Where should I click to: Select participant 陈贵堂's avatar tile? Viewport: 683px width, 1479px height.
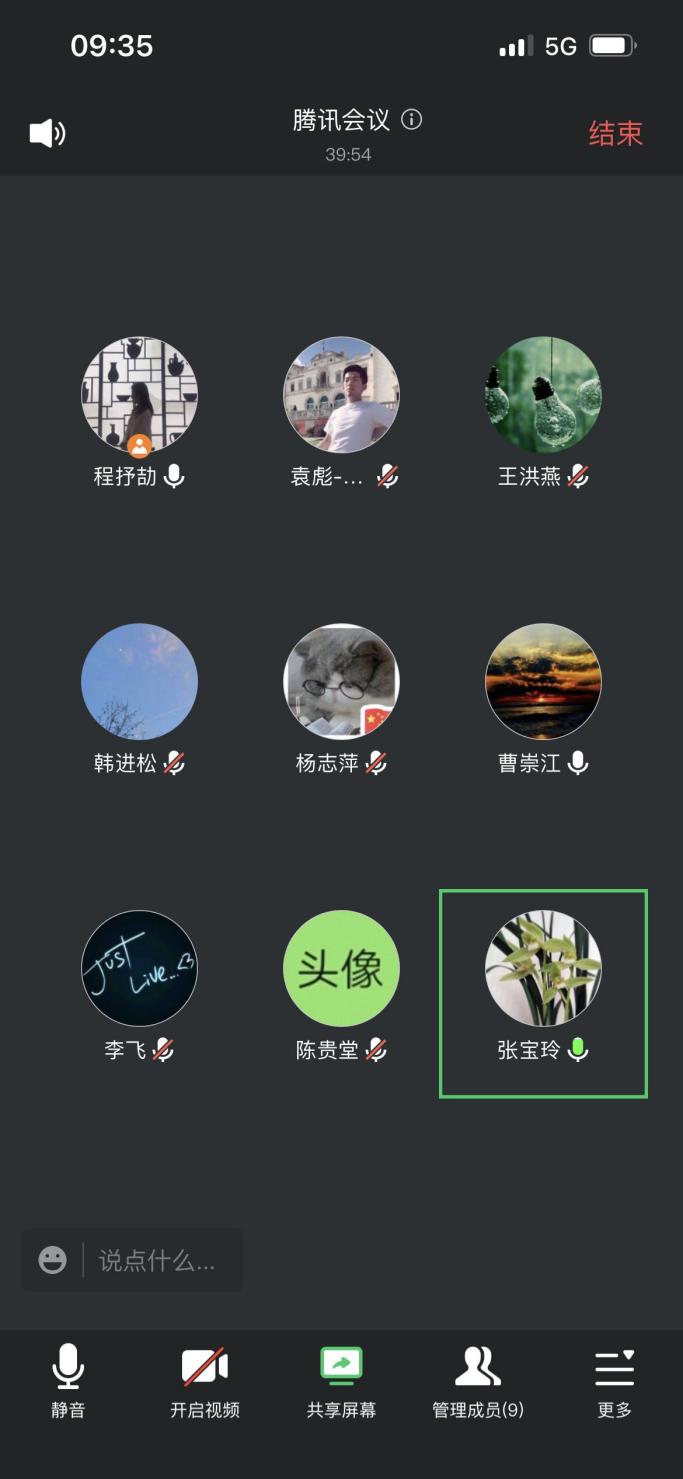coord(341,968)
